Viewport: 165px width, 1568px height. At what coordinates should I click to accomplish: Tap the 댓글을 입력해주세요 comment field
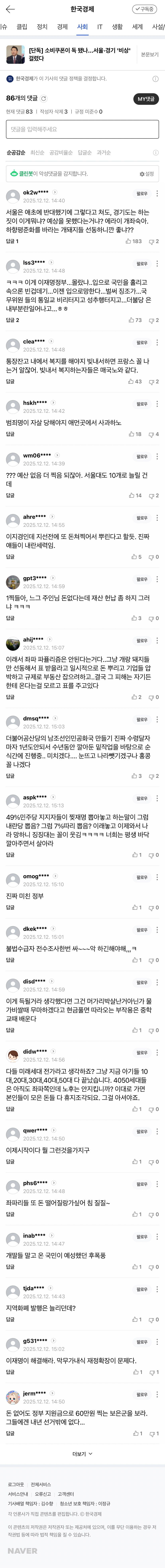pos(82,129)
